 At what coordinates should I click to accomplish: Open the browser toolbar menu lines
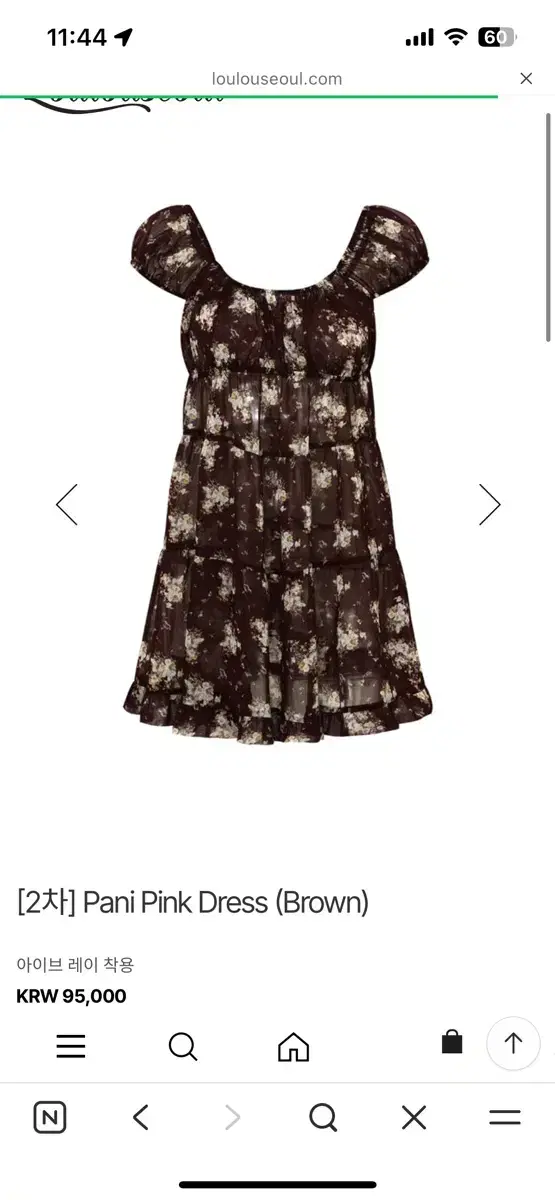click(x=505, y=1117)
